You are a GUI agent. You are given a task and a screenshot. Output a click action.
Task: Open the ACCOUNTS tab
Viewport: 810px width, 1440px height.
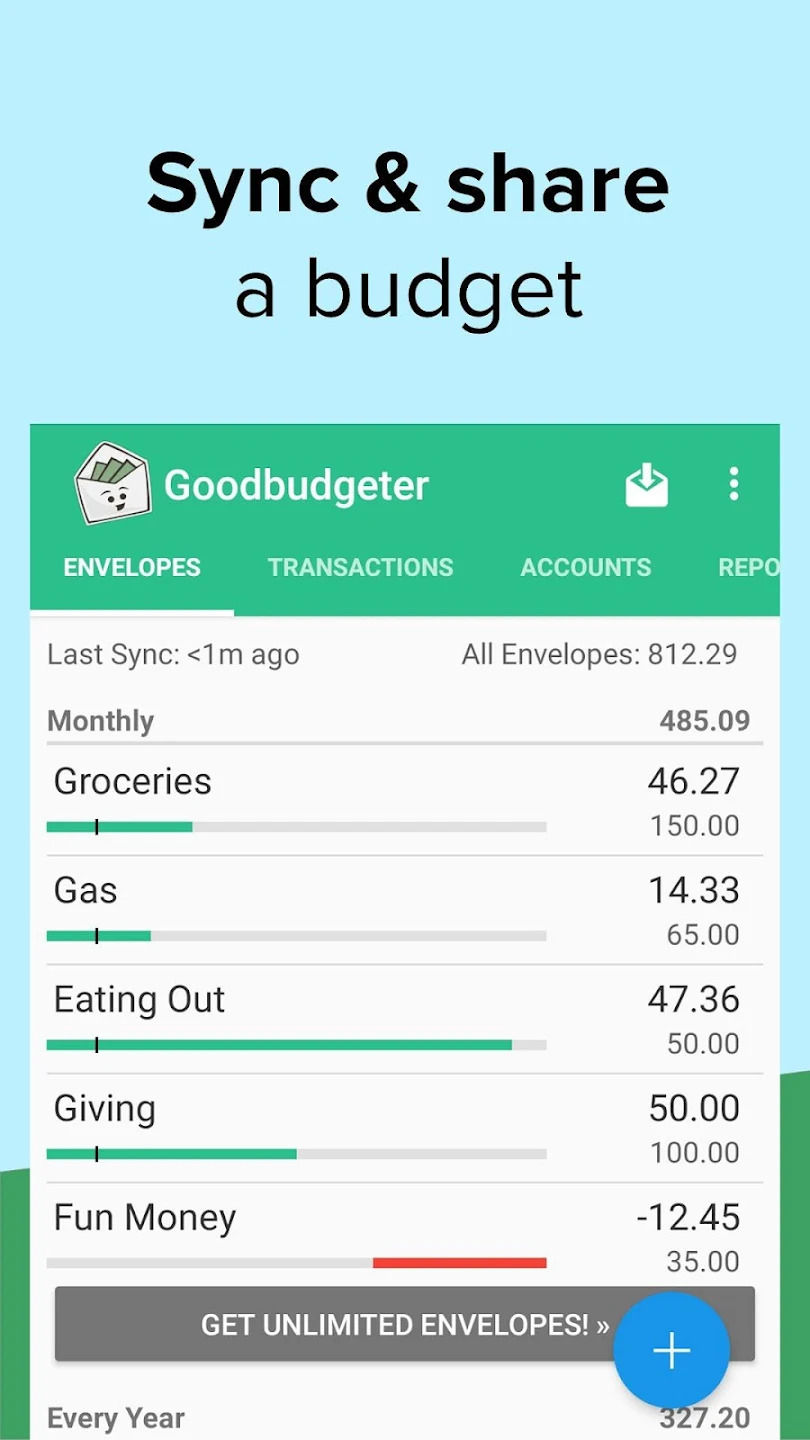[x=585, y=567]
